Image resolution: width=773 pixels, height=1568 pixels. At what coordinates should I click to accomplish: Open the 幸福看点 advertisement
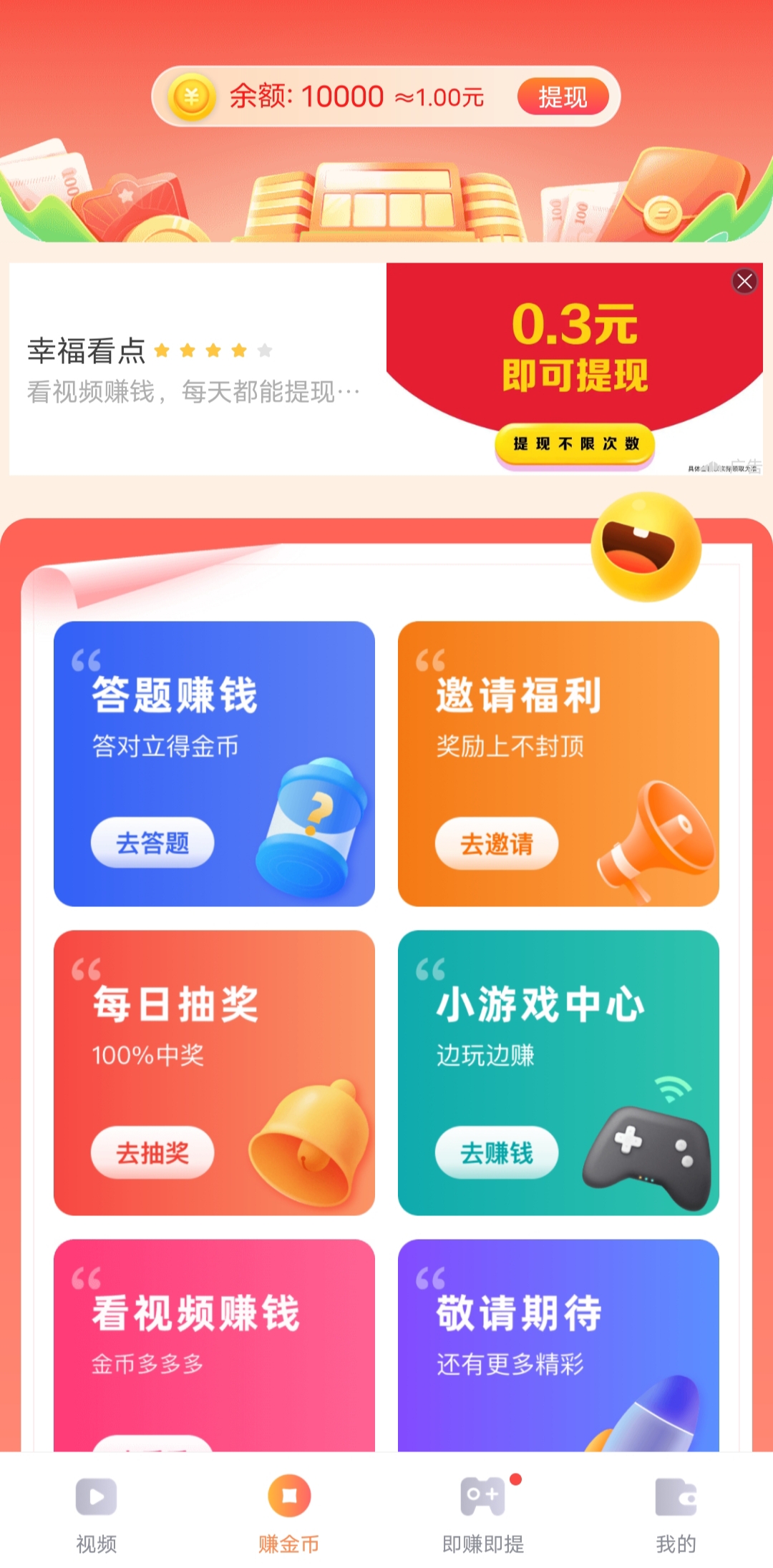[386, 369]
